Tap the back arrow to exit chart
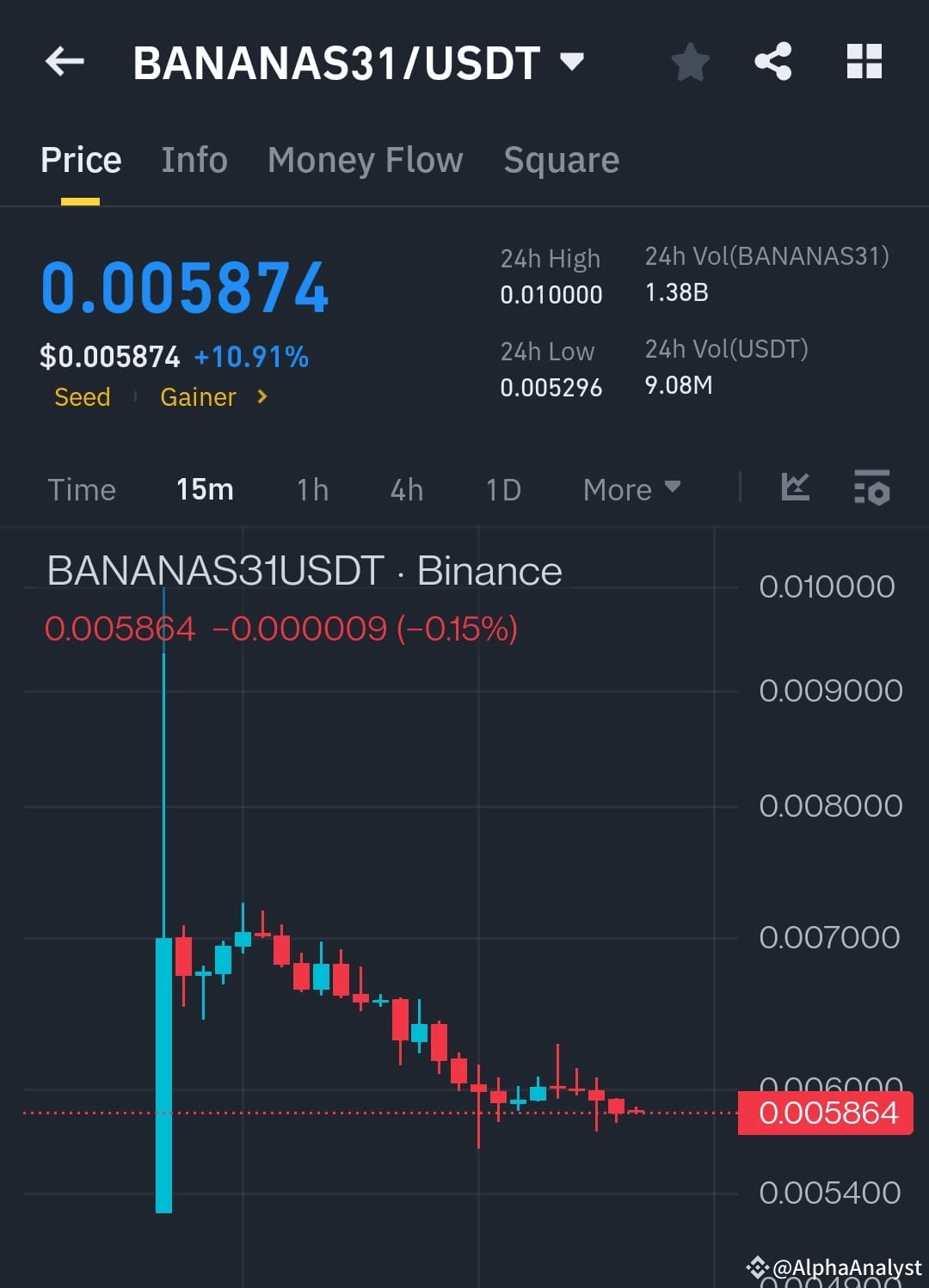This screenshot has height=1288, width=929. (x=65, y=61)
